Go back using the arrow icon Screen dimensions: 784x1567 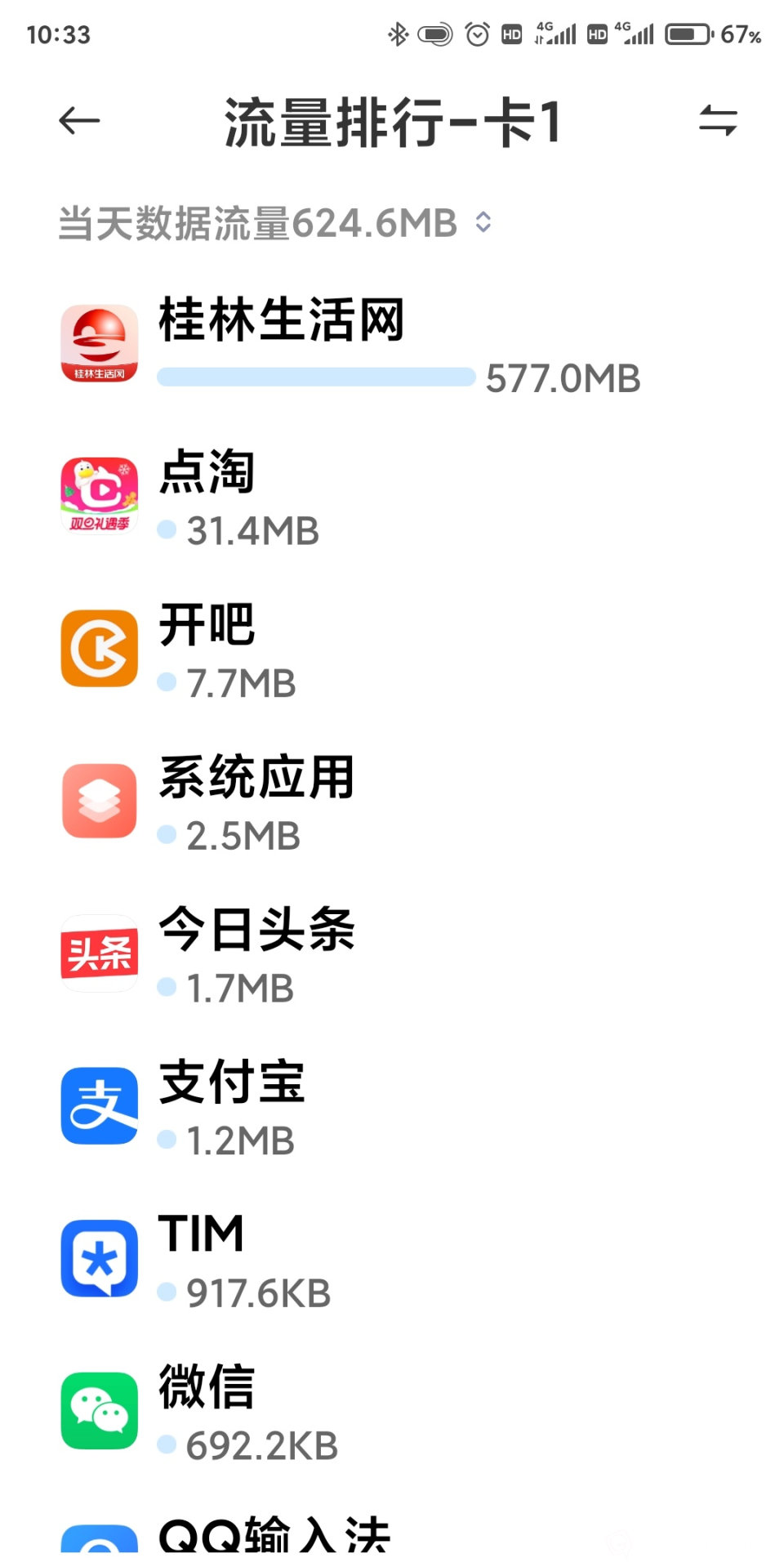[x=79, y=121]
